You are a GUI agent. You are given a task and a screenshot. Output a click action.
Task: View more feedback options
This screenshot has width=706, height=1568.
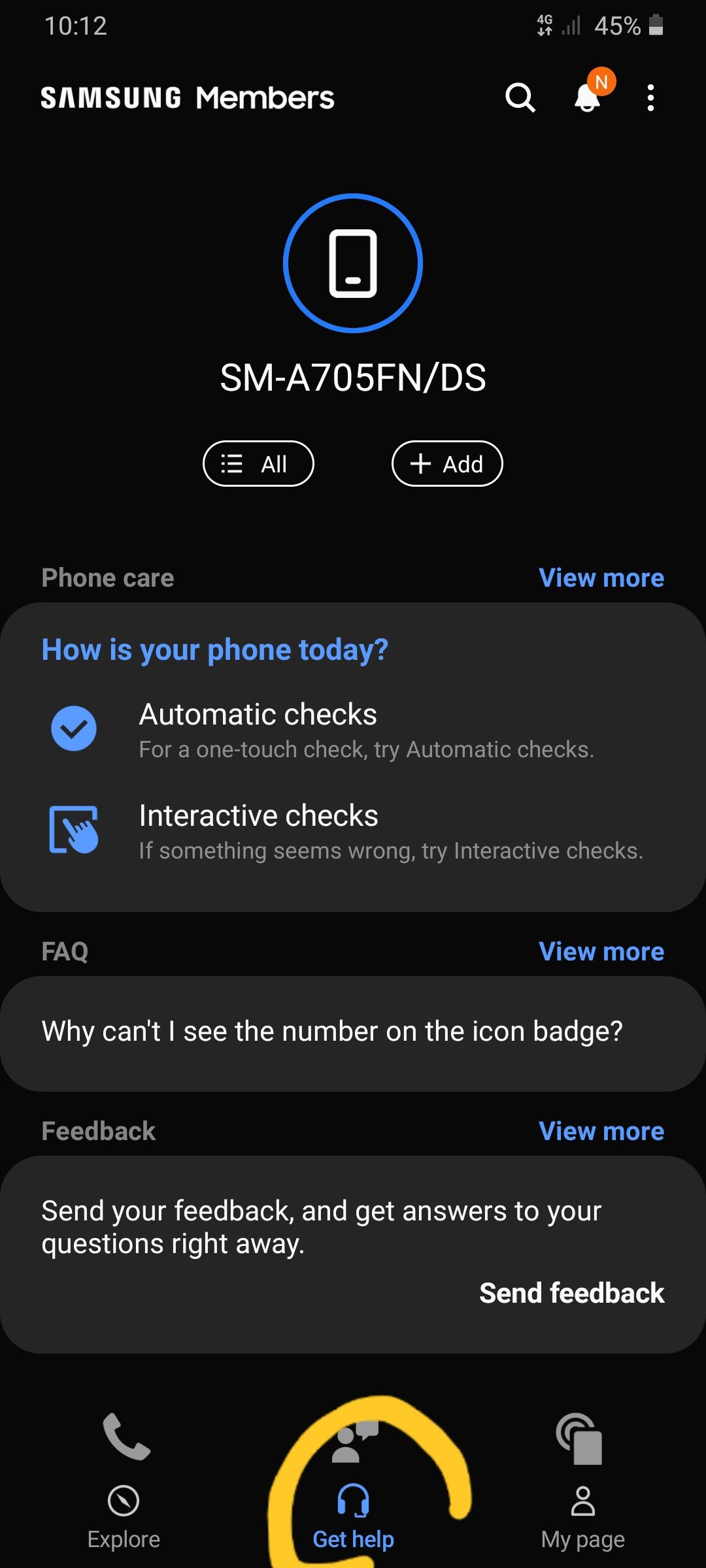tap(602, 1131)
